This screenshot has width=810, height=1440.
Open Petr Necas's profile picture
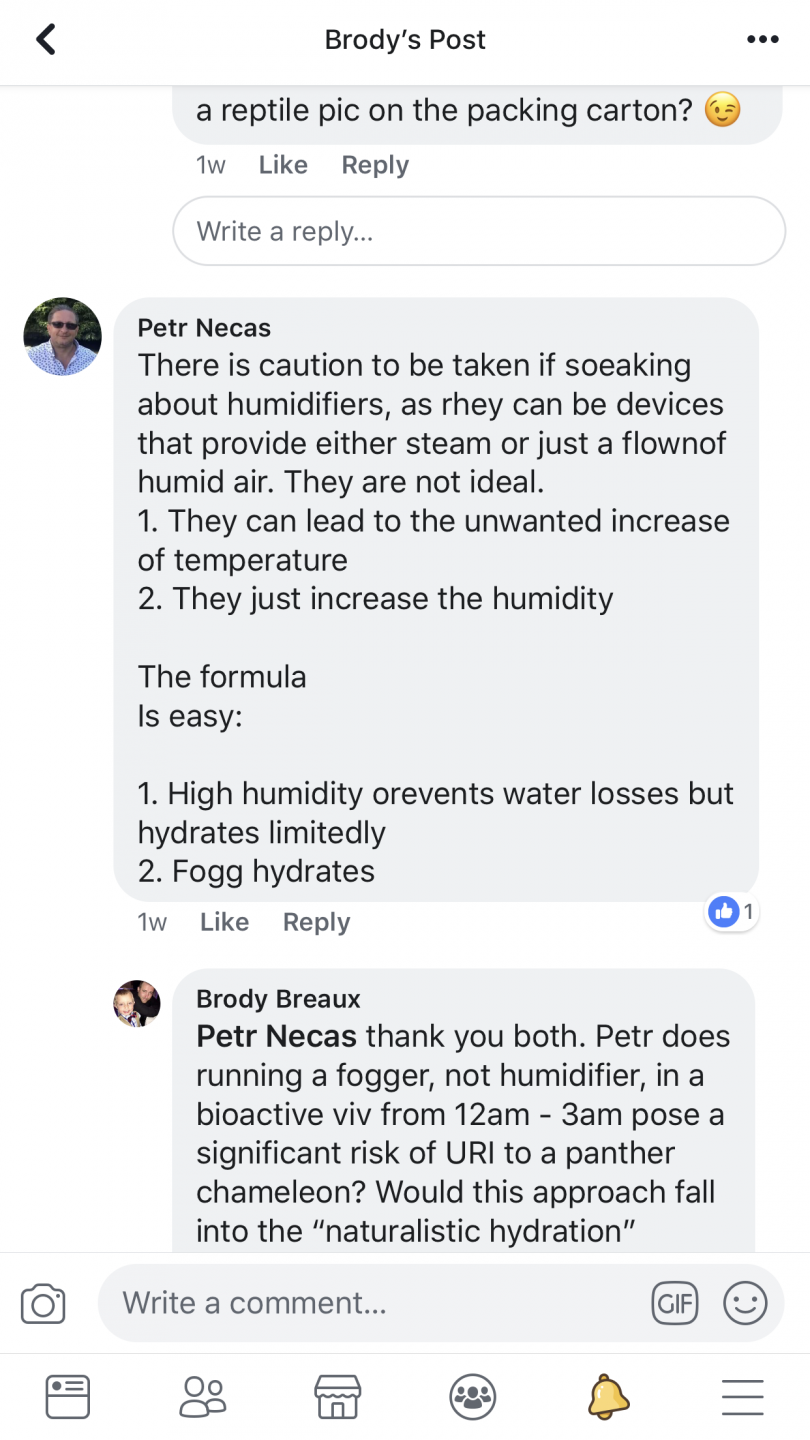pyautogui.click(x=62, y=336)
